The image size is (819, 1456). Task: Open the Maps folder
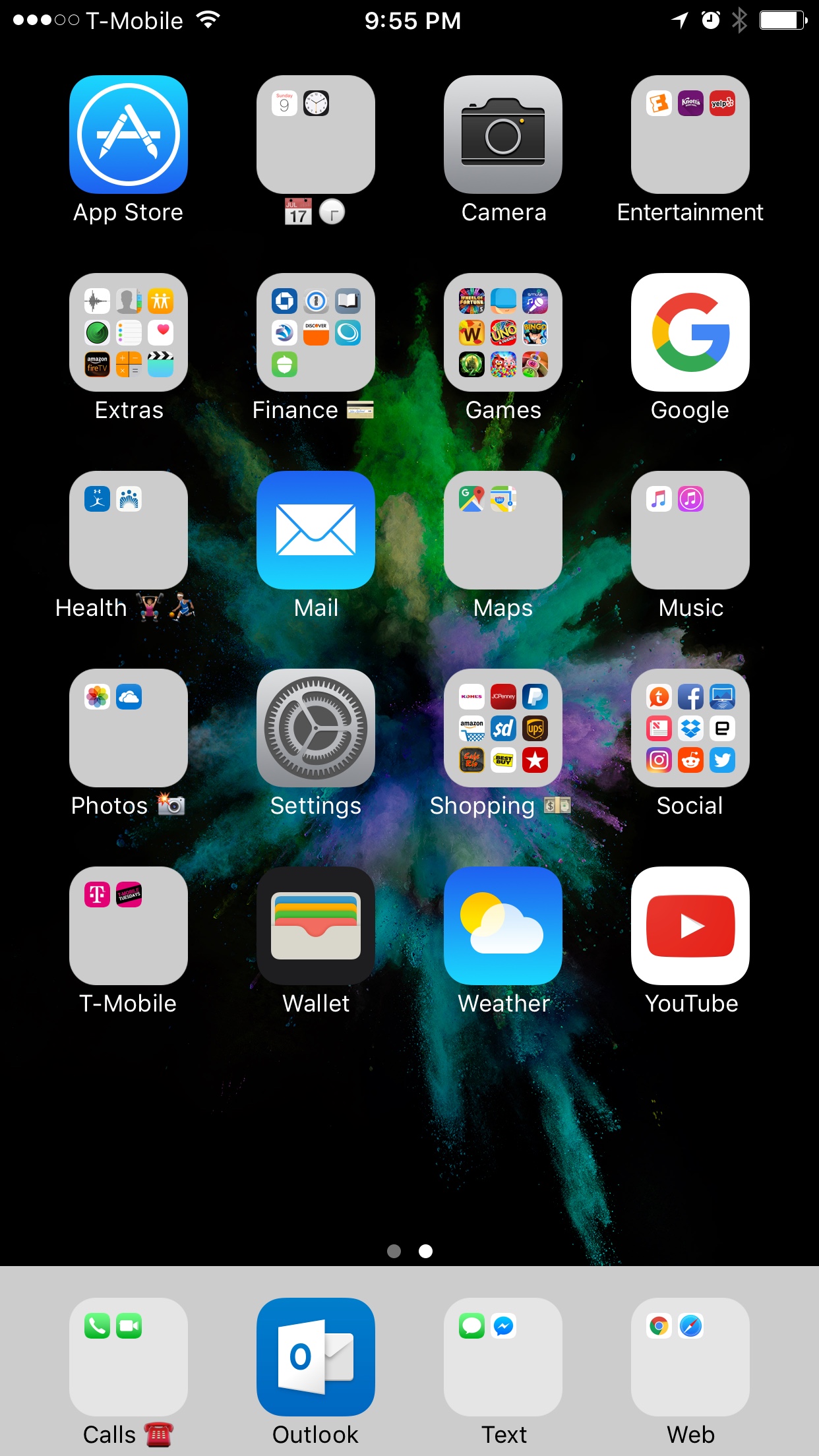[x=503, y=530]
